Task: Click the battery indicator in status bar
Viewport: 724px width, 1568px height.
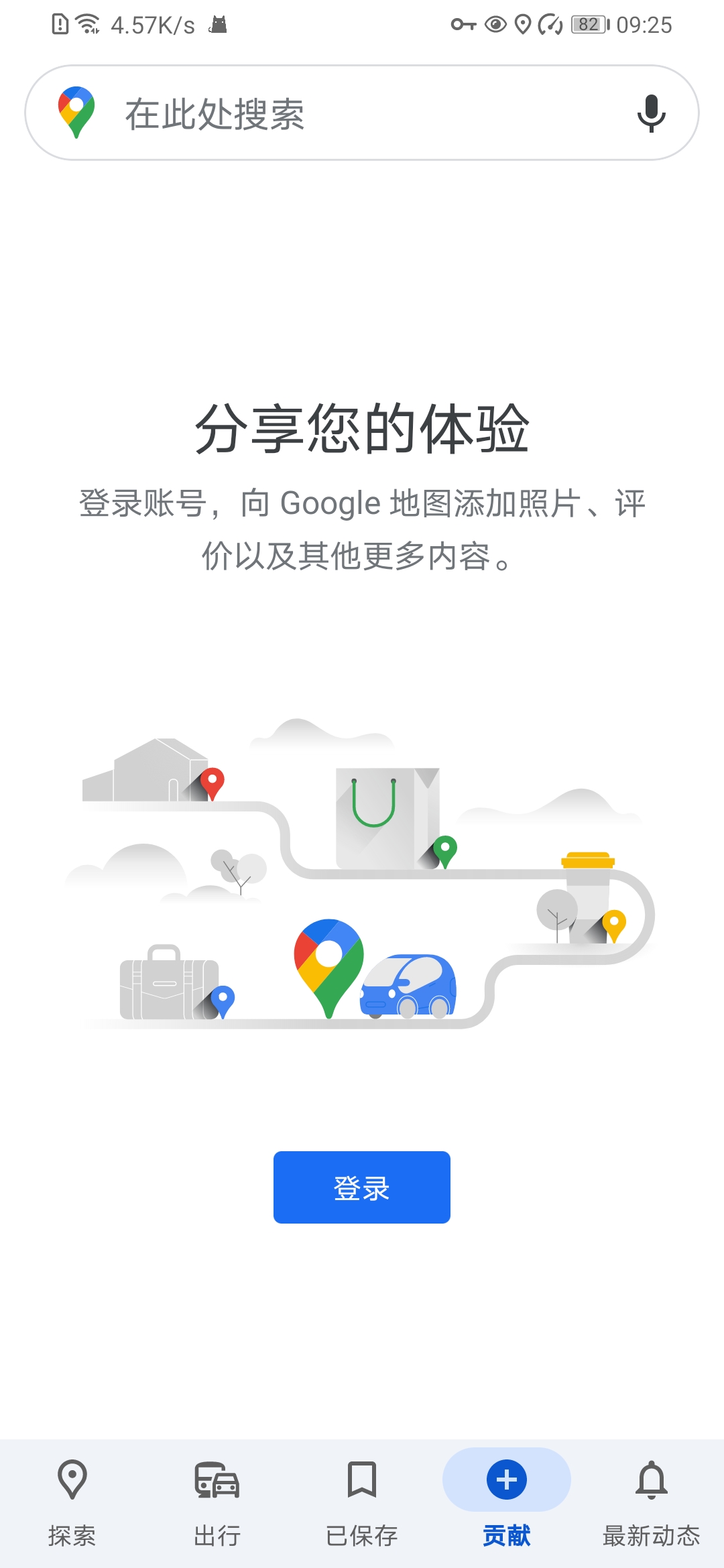Action: click(x=589, y=23)
